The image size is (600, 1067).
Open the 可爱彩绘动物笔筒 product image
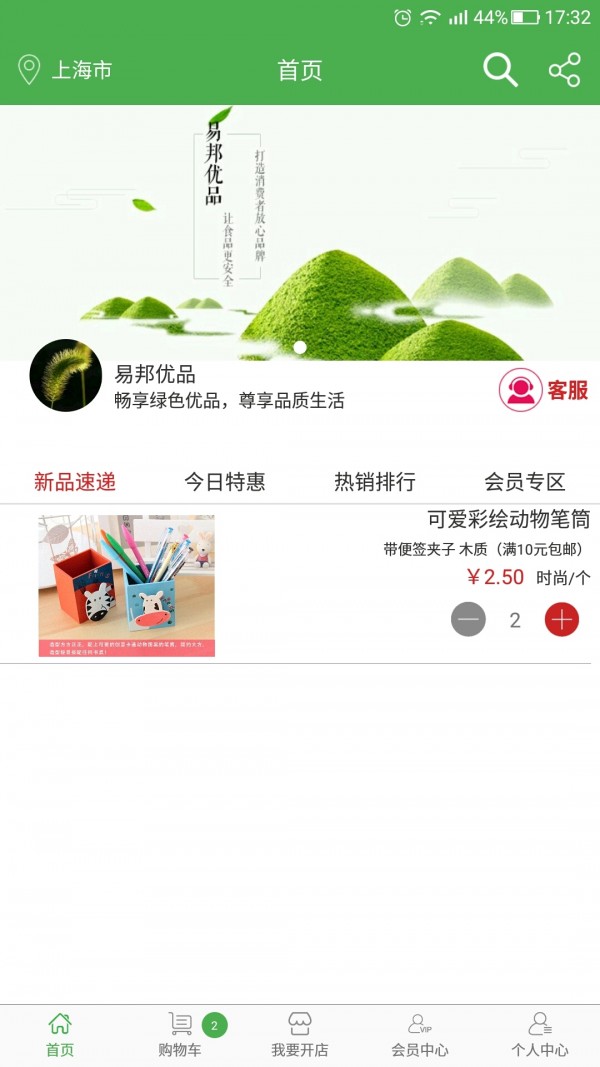click(127, 586)
